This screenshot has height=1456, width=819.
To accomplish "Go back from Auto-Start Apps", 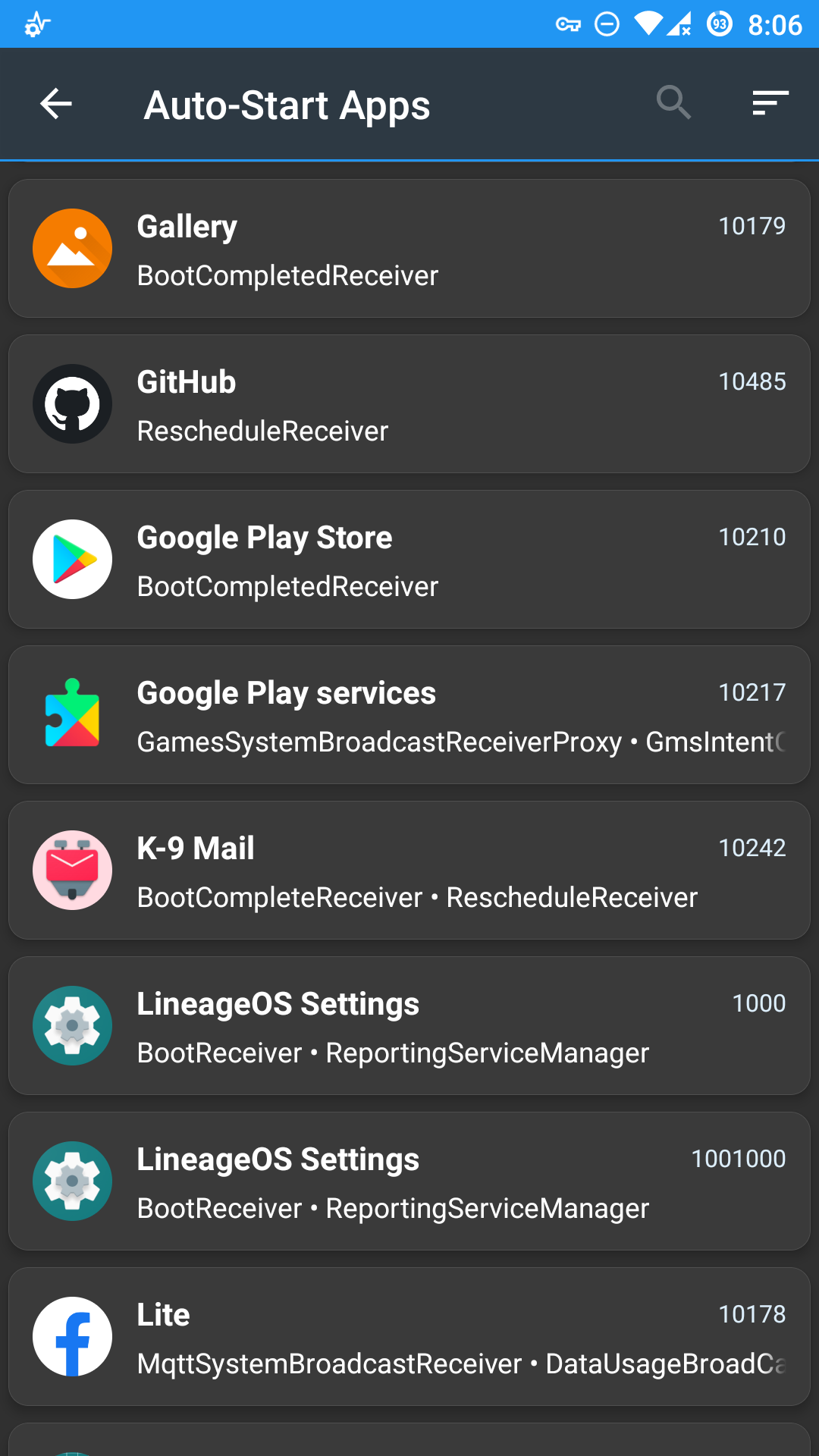I will click(x=56, y=104).
